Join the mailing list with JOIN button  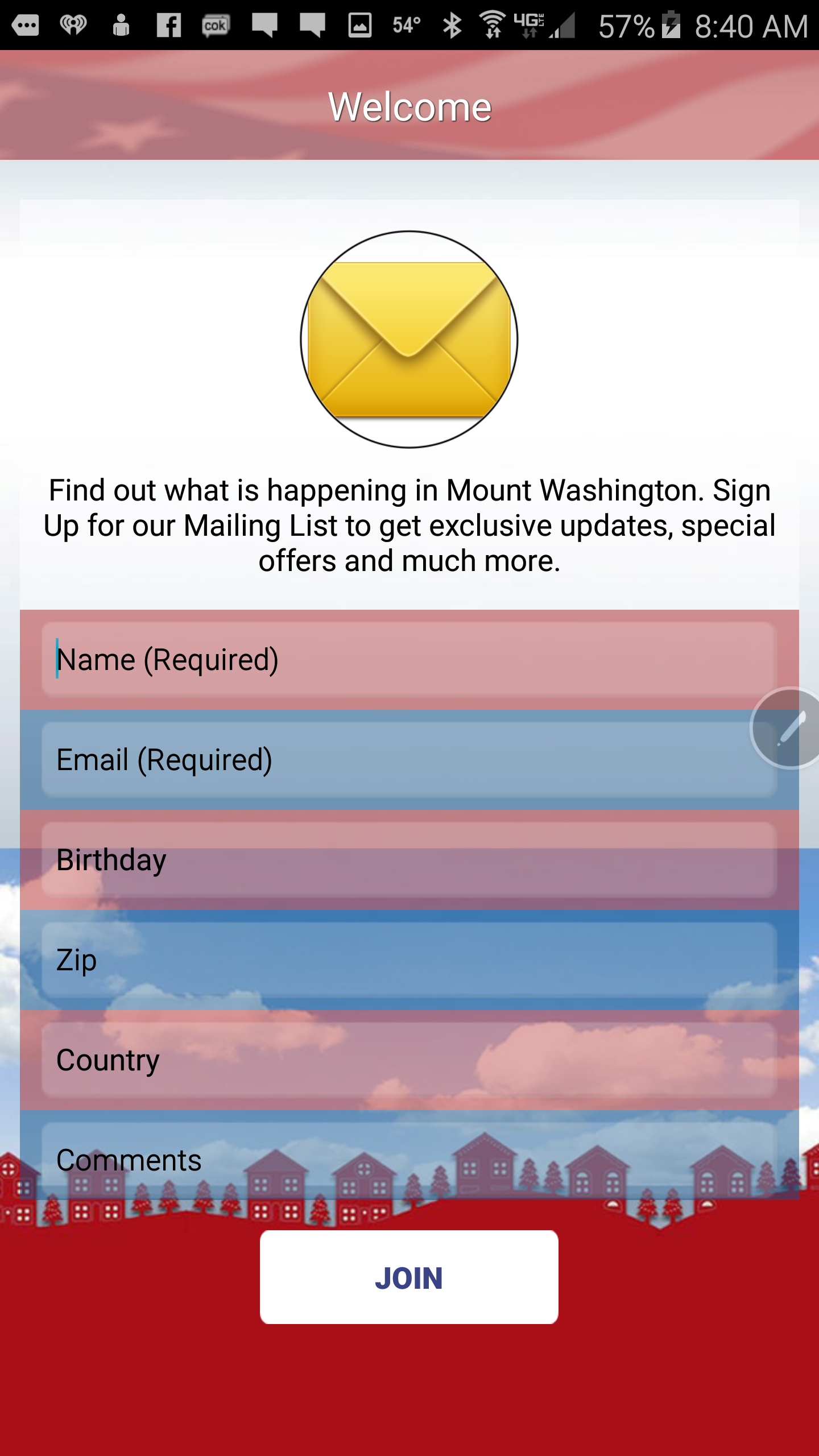pos(409,1277)
